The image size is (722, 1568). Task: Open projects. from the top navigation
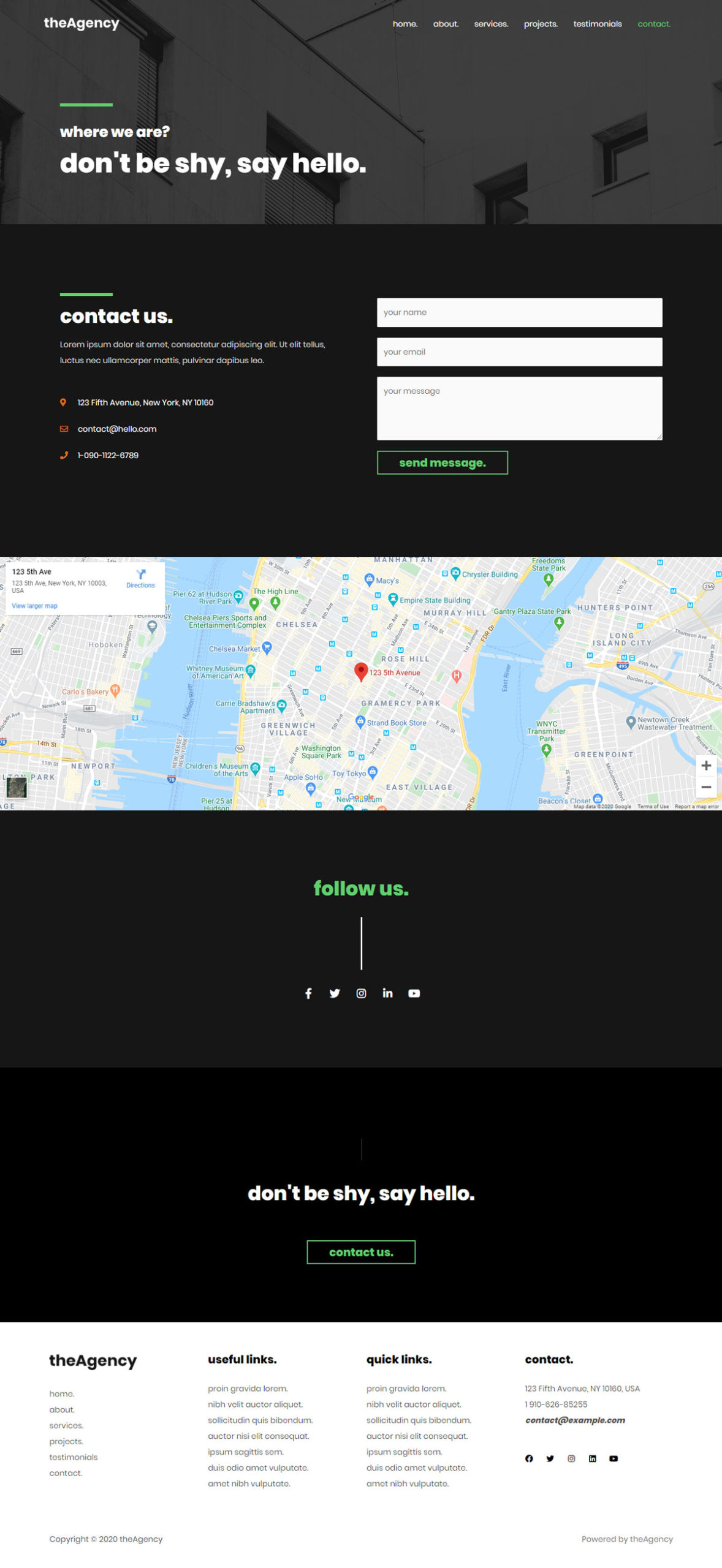click(540, 24)
